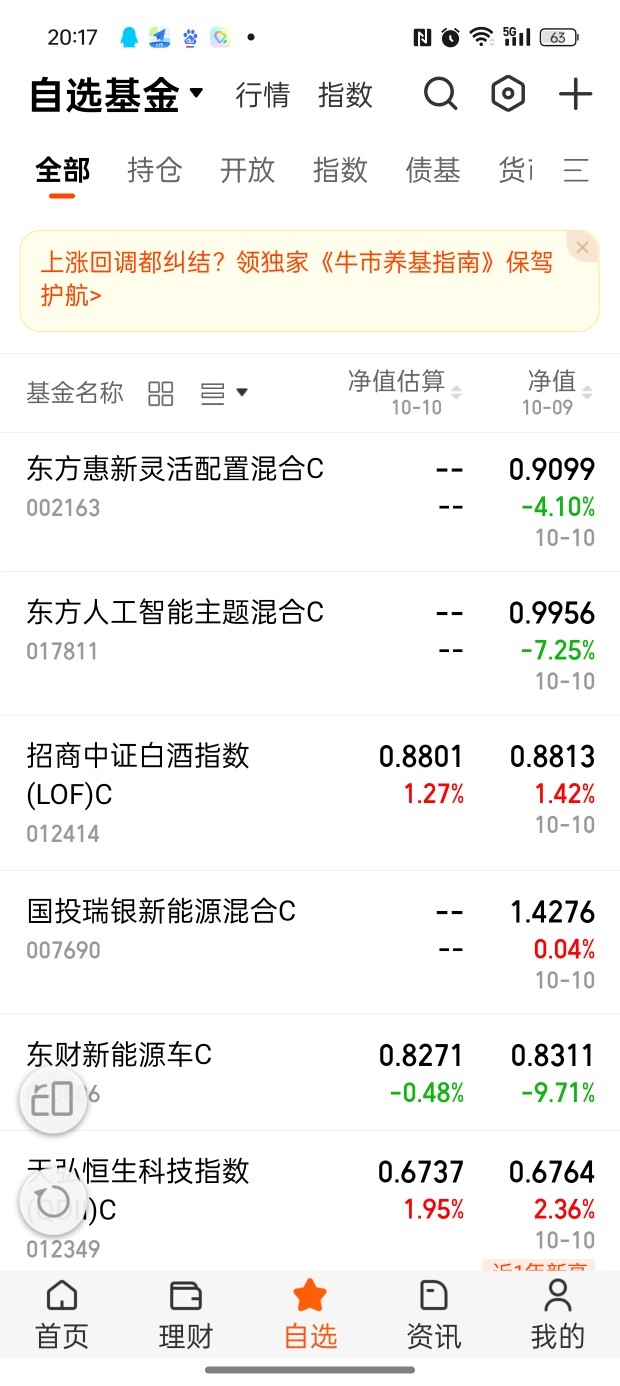Select the 持仓 filter tab
Viewport: 620px width, 1386px height.
click(x=155, y=170)
